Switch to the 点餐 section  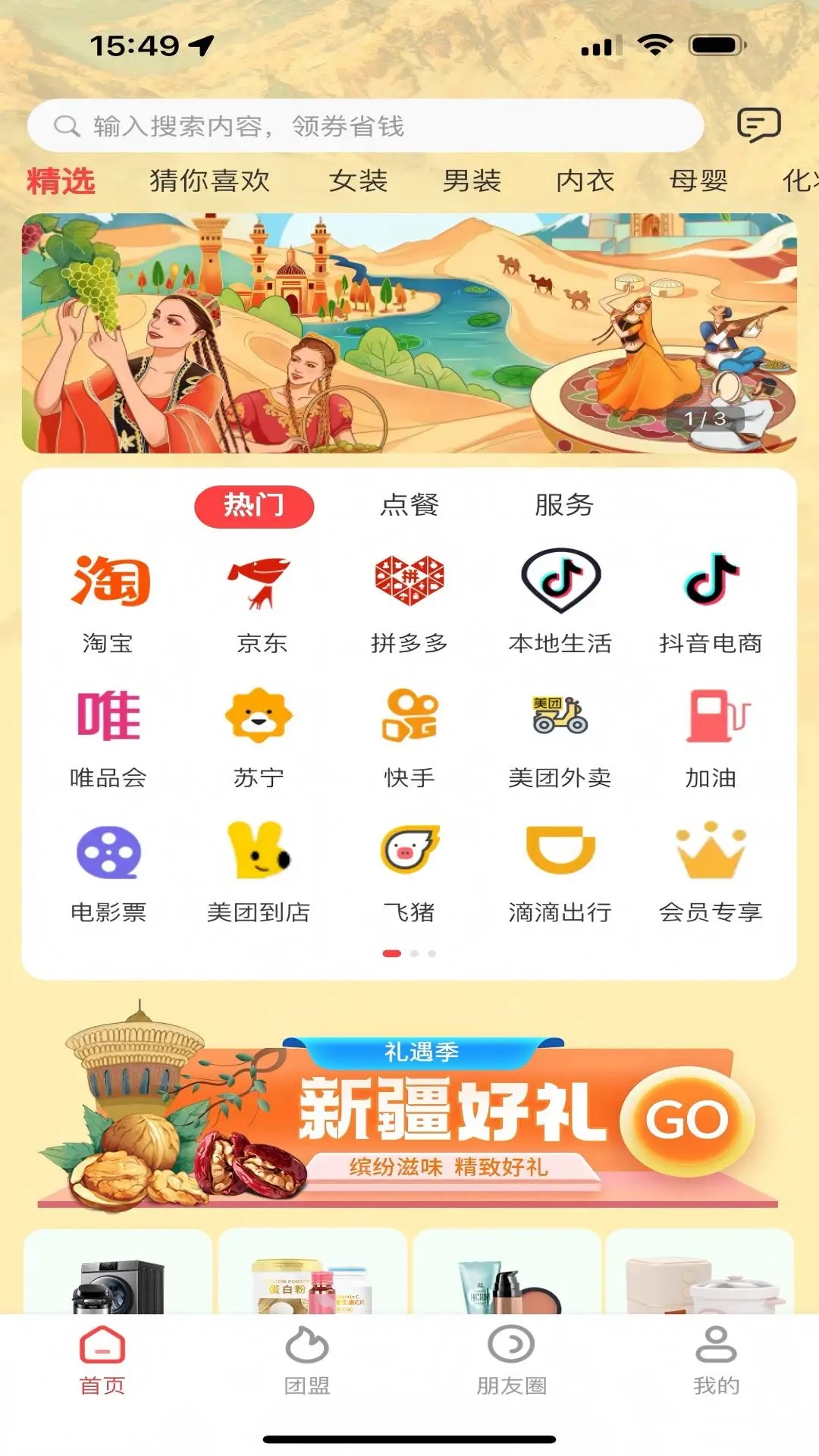409,505
